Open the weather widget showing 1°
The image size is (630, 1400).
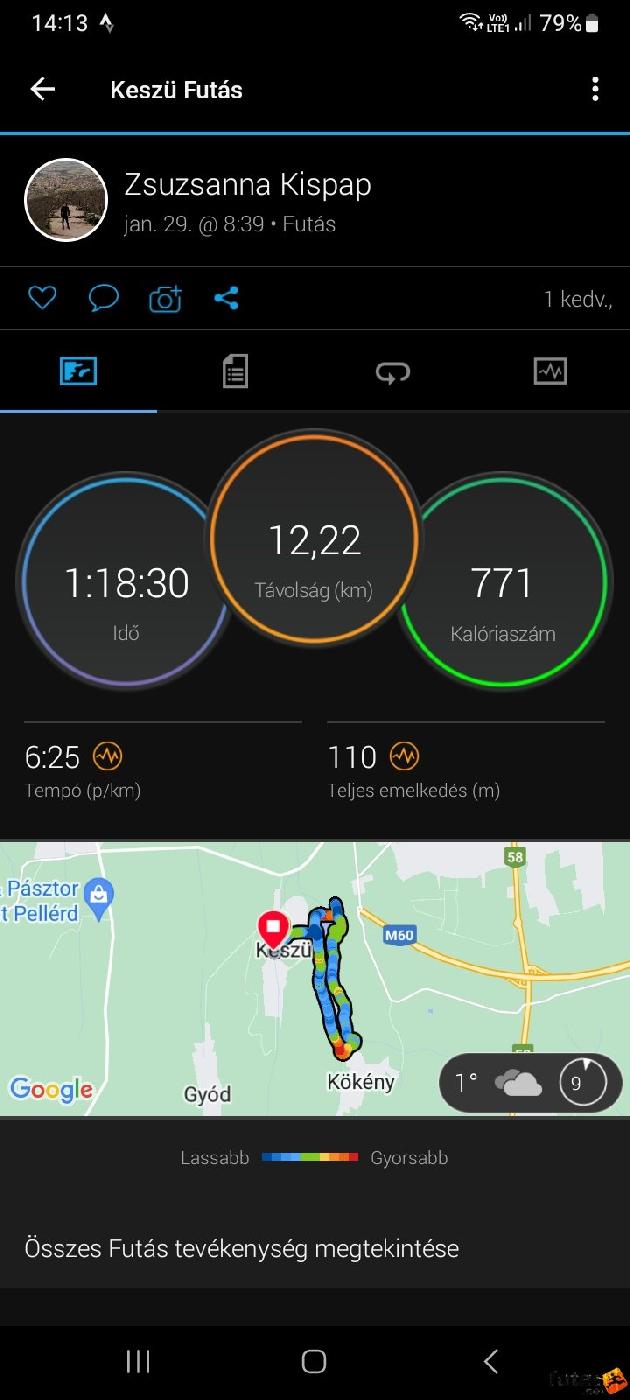pos(530,1082)
